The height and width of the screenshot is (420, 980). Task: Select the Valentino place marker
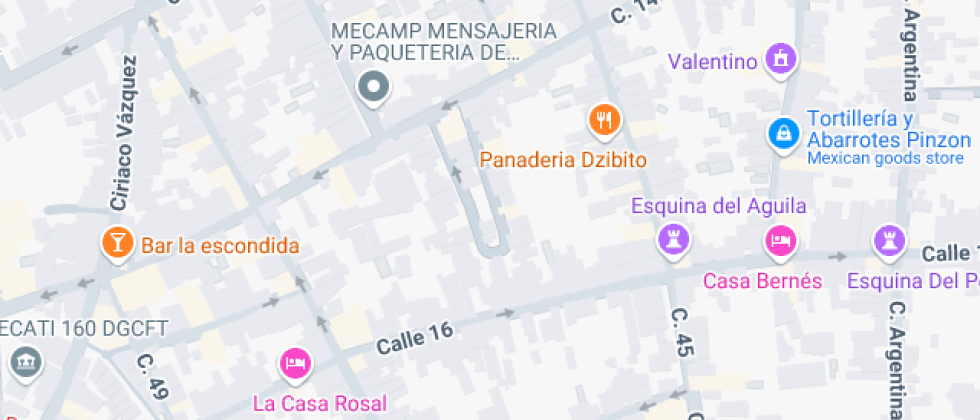point(781,61)
